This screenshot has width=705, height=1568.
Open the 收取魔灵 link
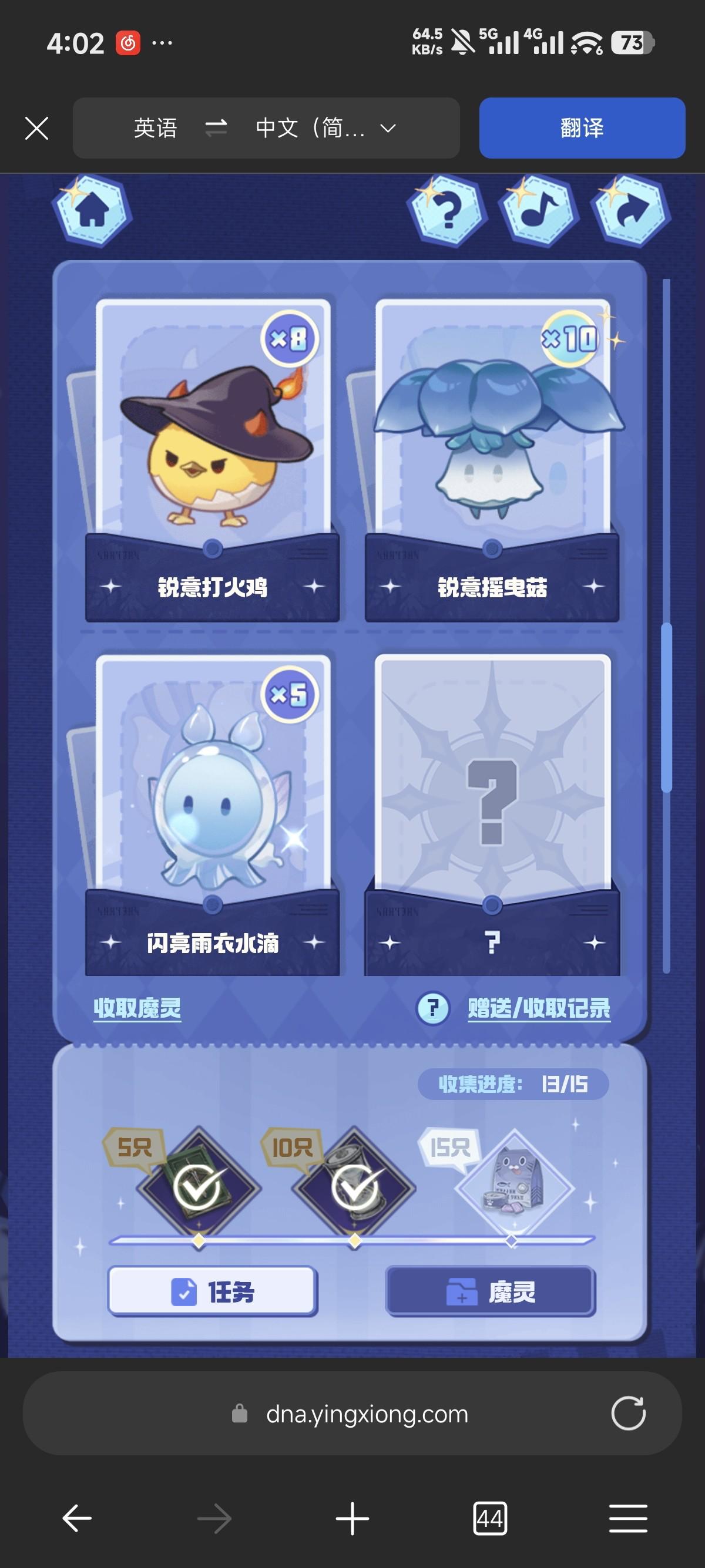click(x=137, y=1008)
